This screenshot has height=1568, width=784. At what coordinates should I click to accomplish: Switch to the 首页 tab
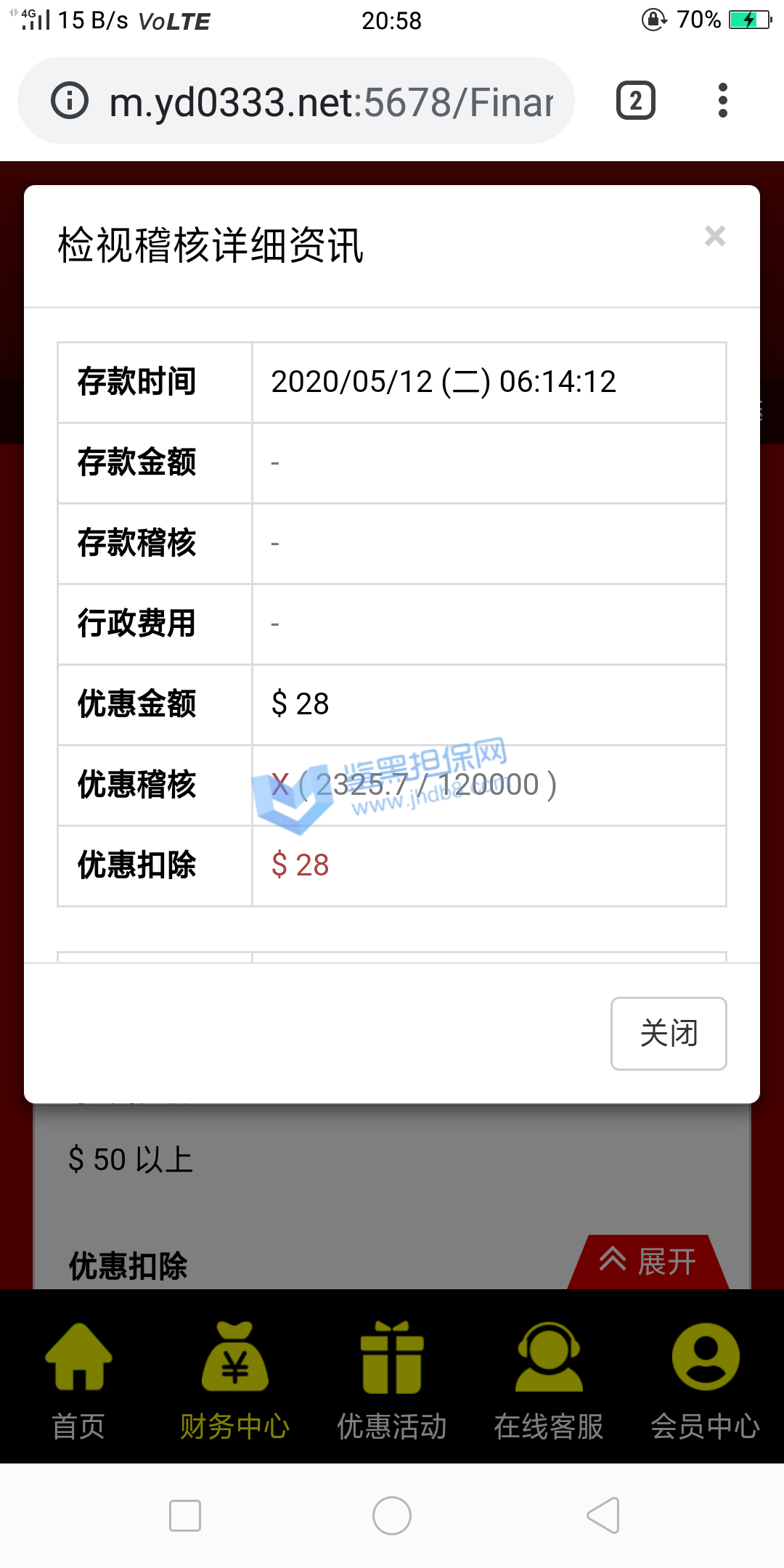(x=78, y=1379)
